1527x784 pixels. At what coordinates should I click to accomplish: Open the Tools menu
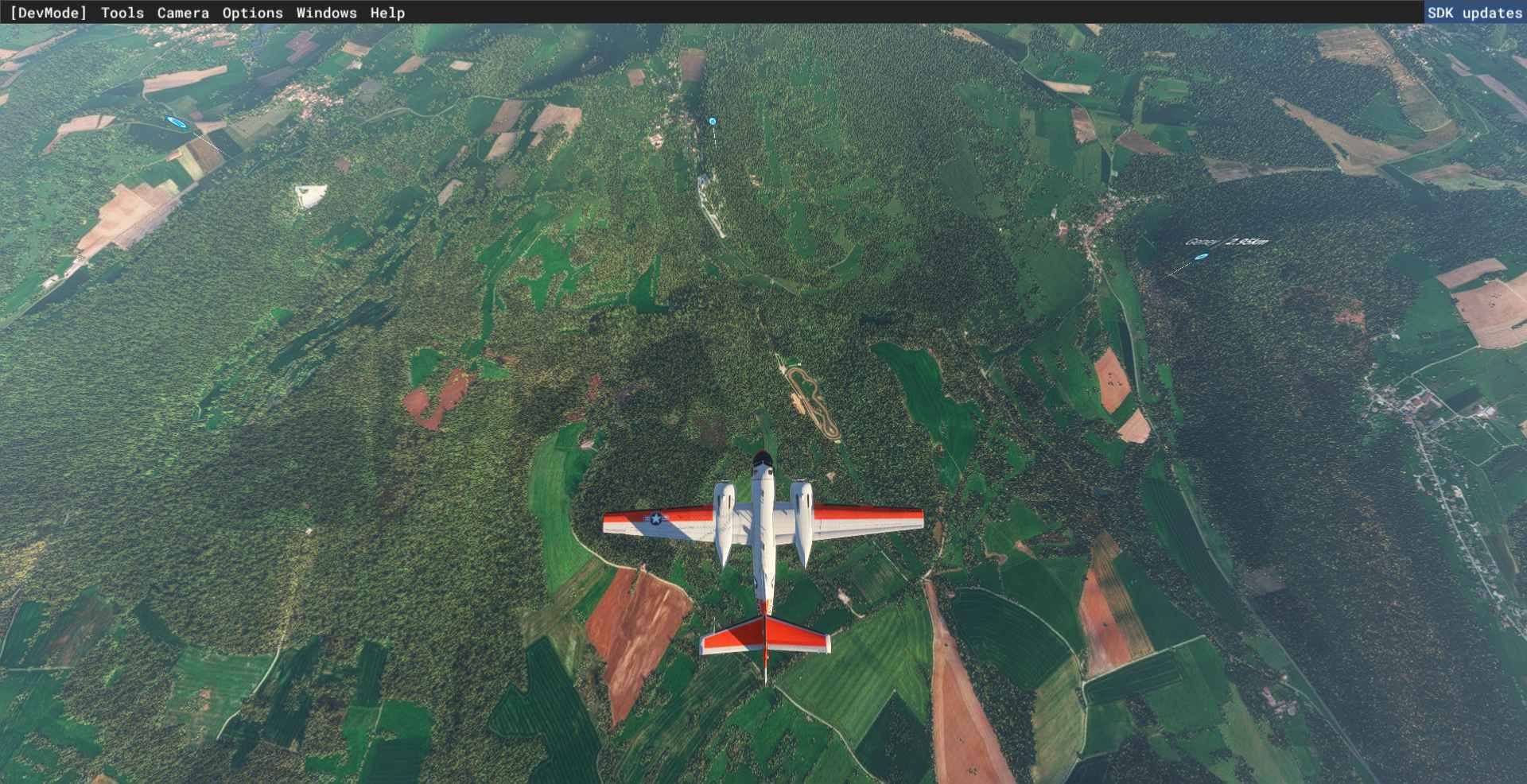click(x=122, y=13)
